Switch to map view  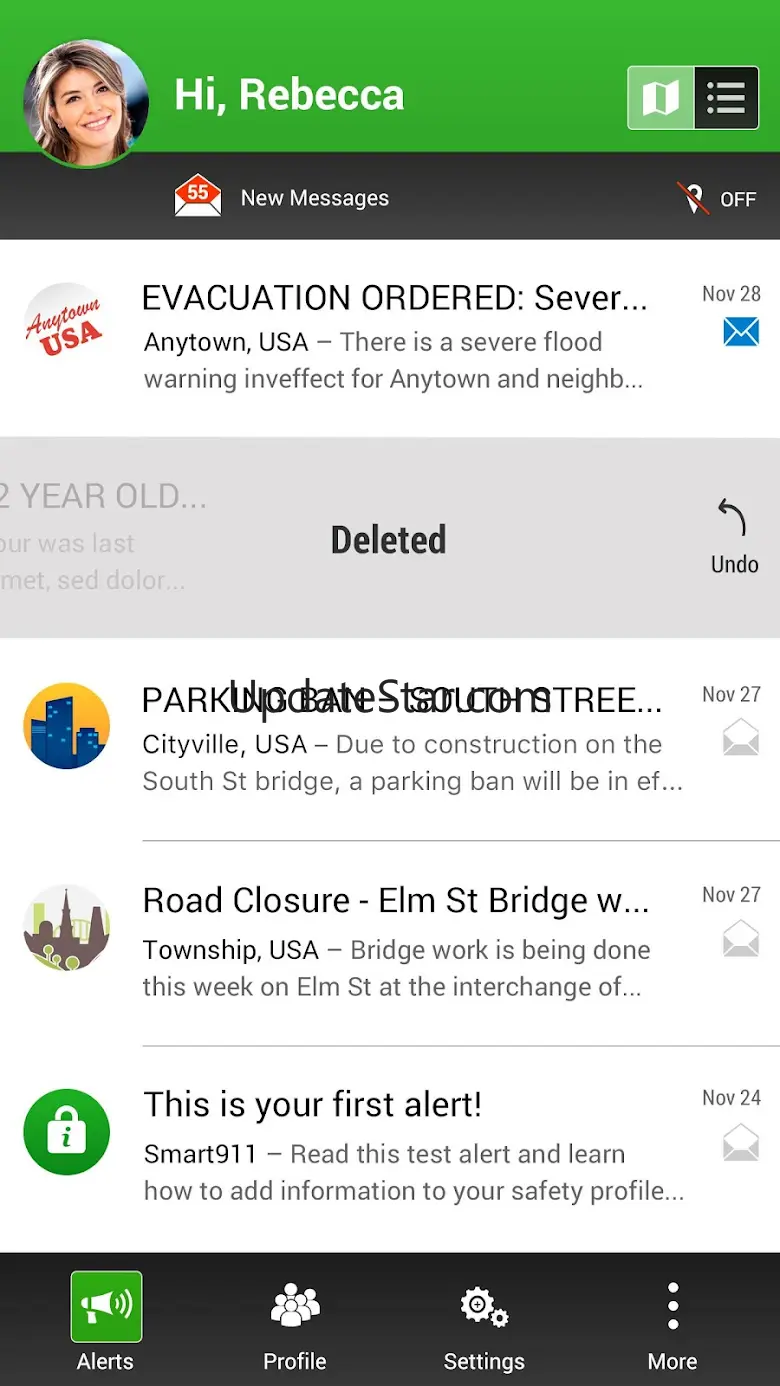point(660,98)
